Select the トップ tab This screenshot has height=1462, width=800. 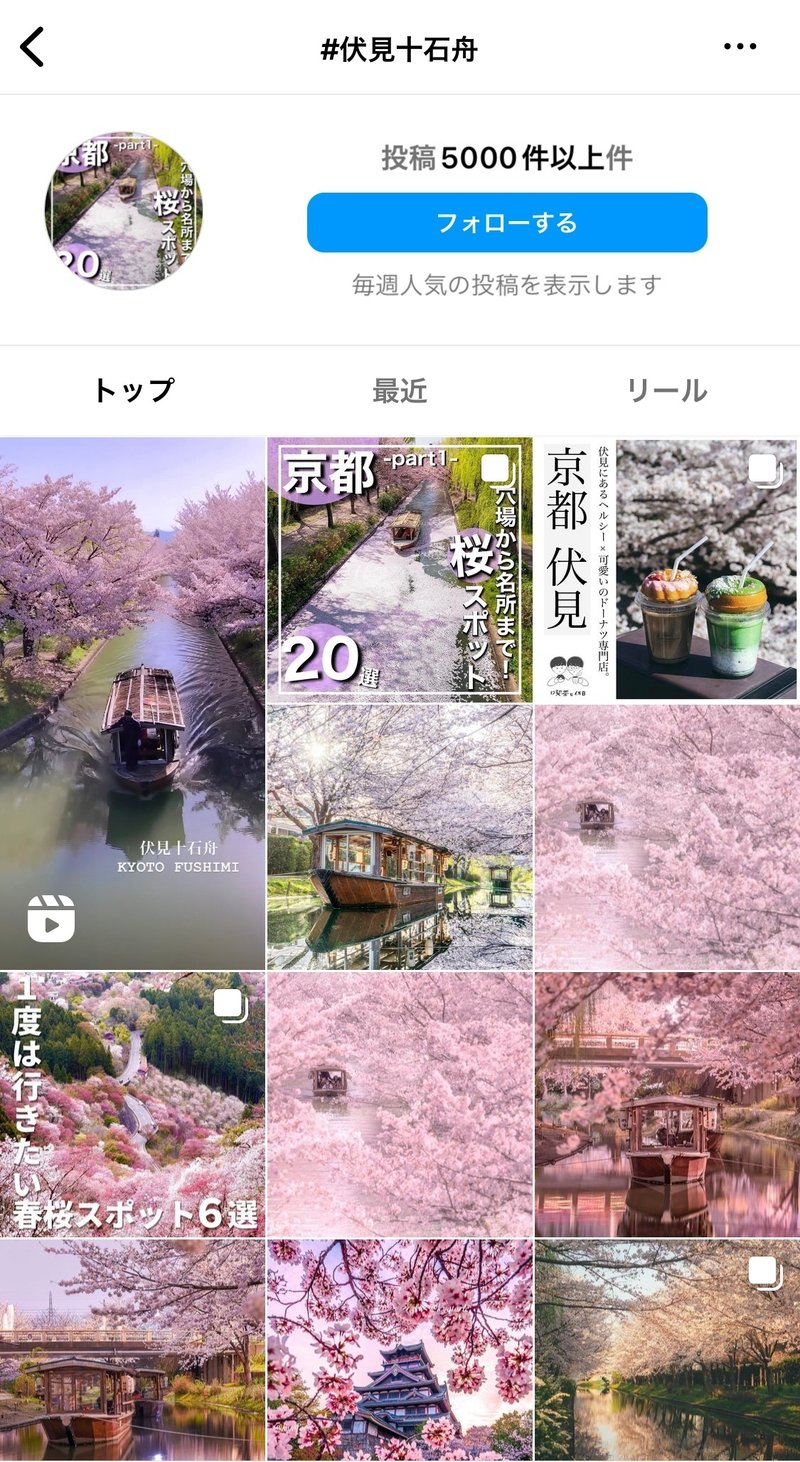133,391
